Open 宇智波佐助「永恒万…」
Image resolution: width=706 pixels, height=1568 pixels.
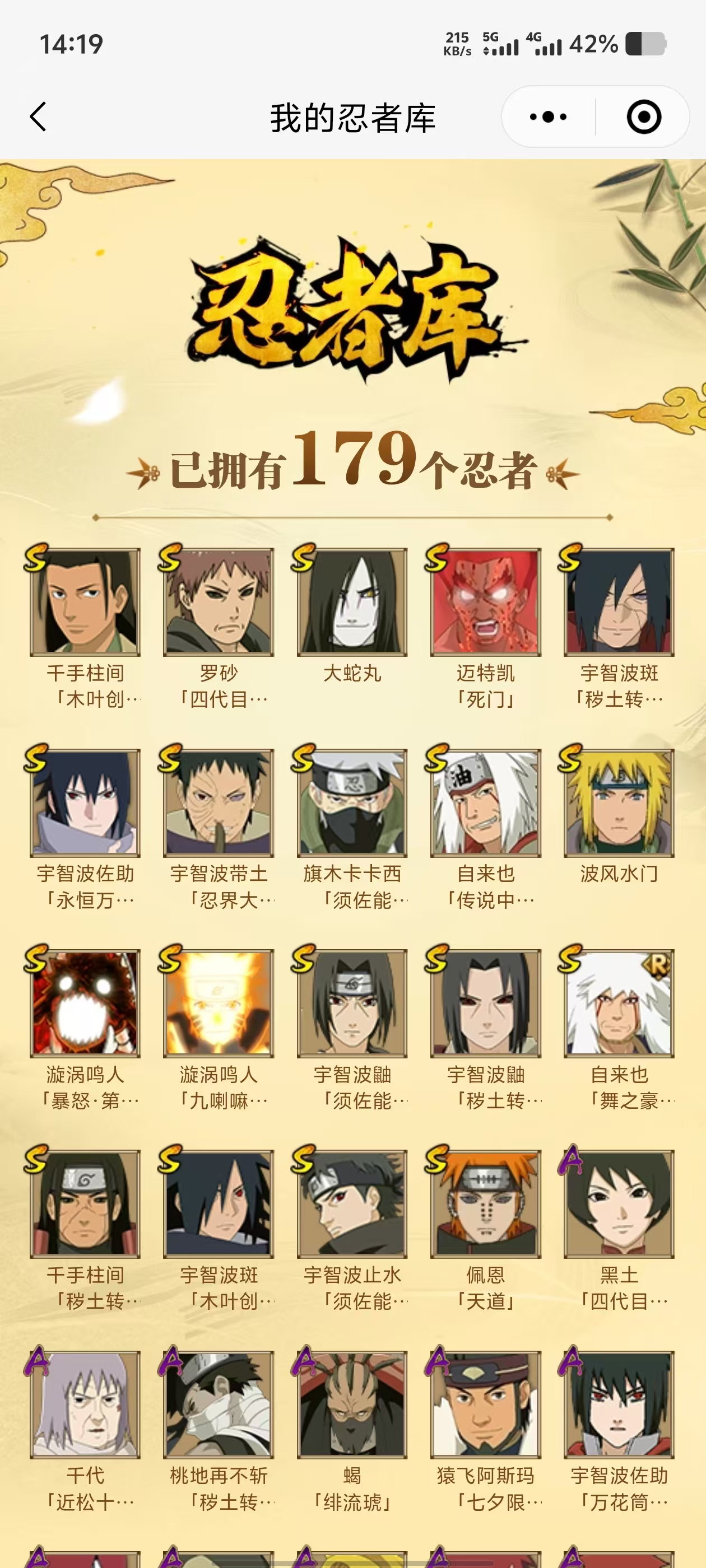click(x=85, y=803)
